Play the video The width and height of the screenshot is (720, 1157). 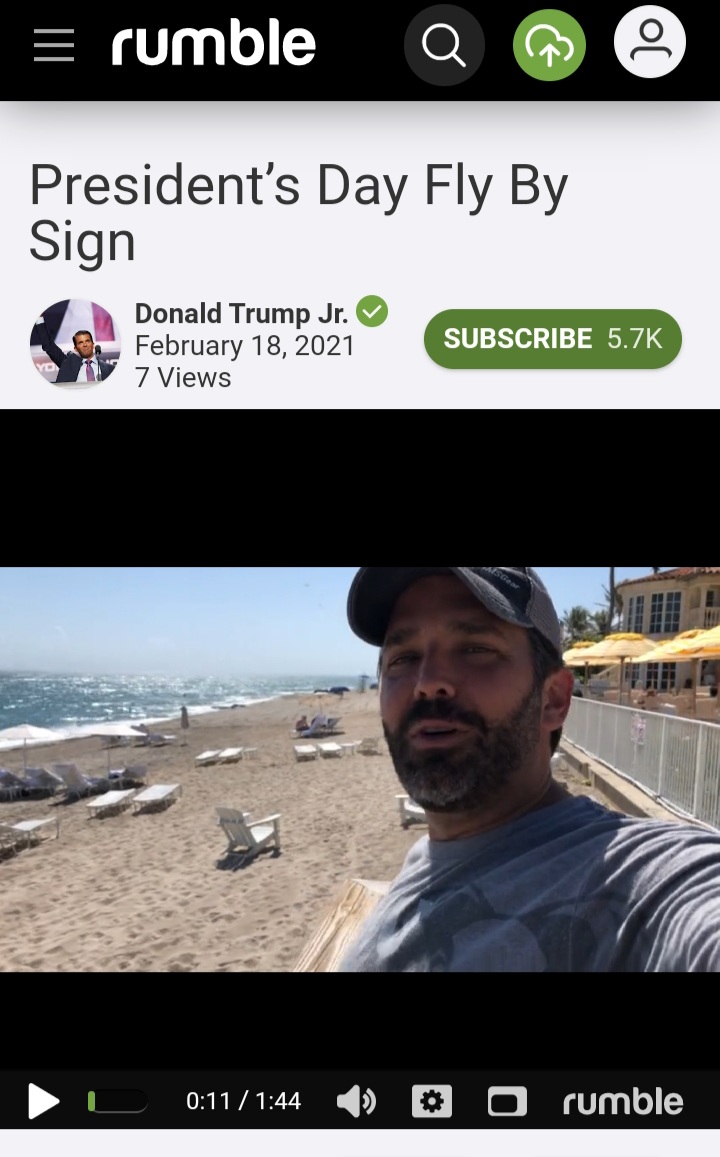[x=44, y=1101]
